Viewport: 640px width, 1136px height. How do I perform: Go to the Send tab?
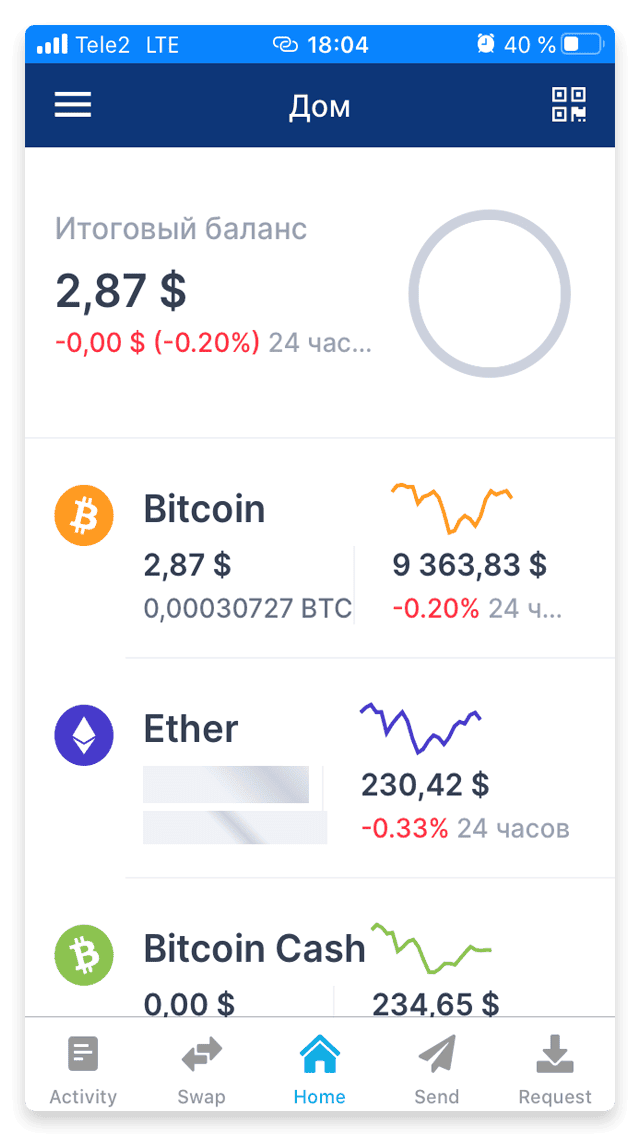(437, 1069)
